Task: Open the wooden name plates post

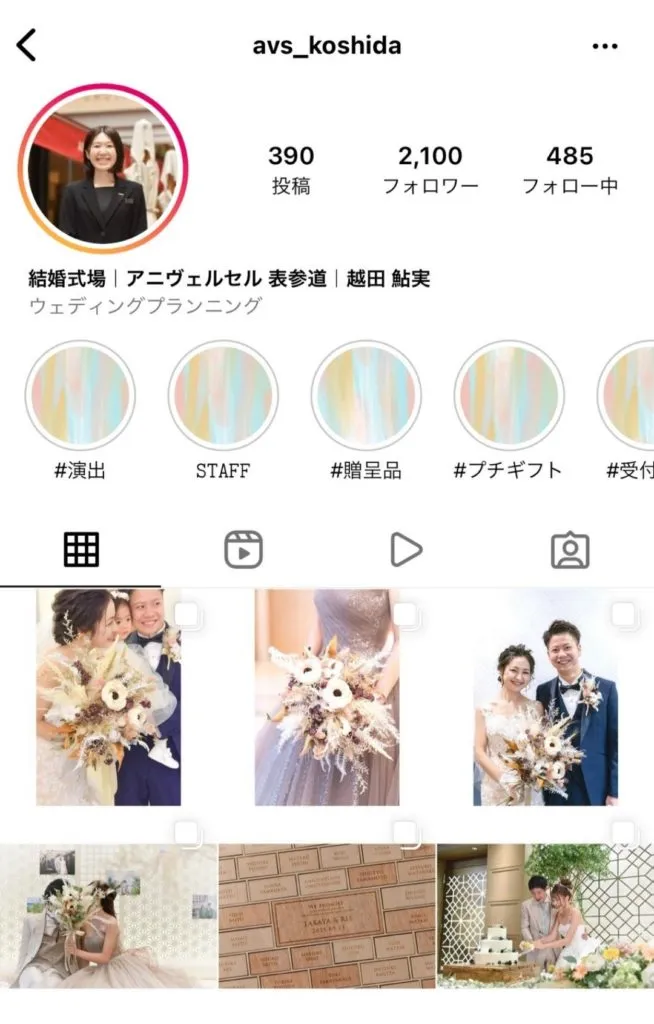Action: coord(327,915)
